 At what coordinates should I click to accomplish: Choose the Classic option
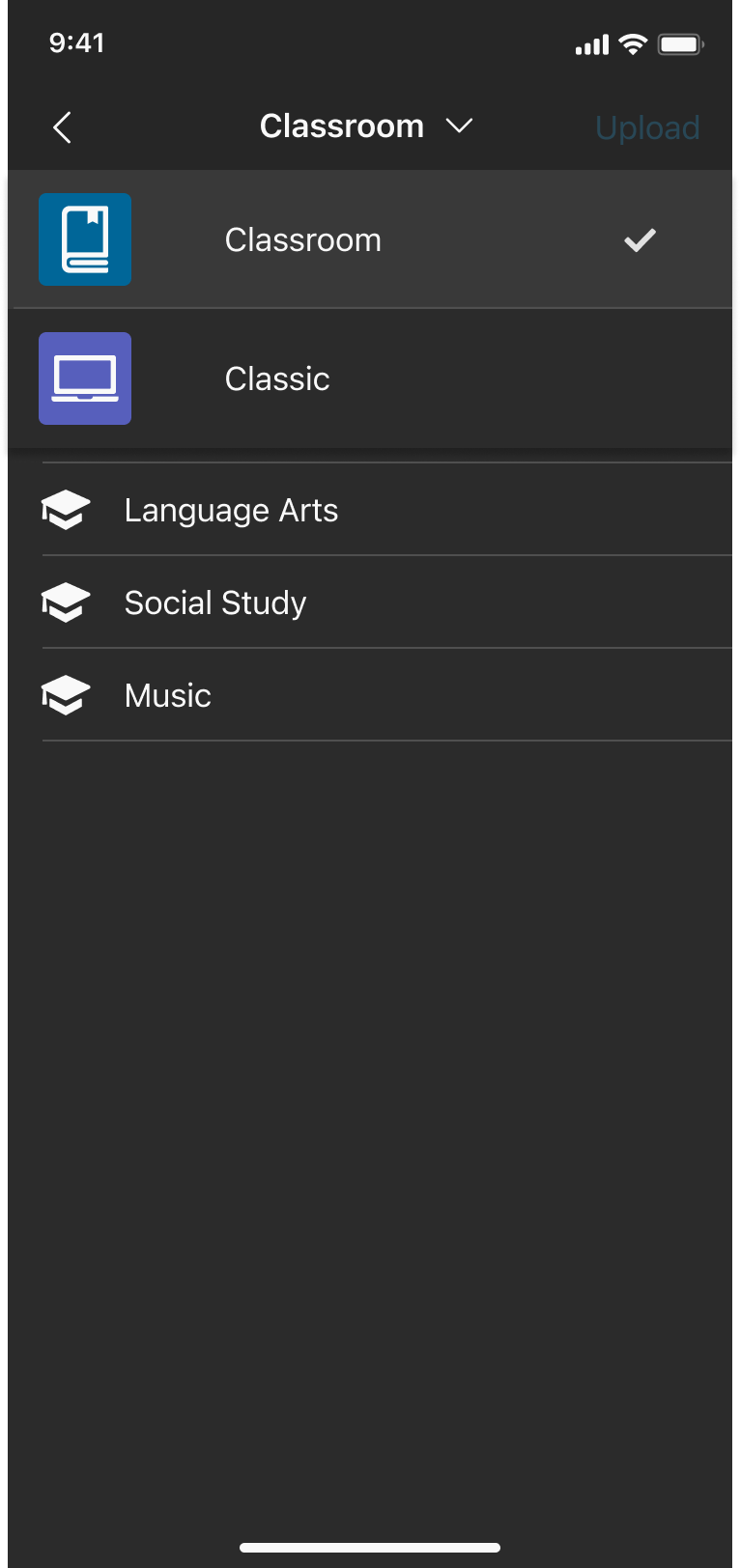click(370, 378)
